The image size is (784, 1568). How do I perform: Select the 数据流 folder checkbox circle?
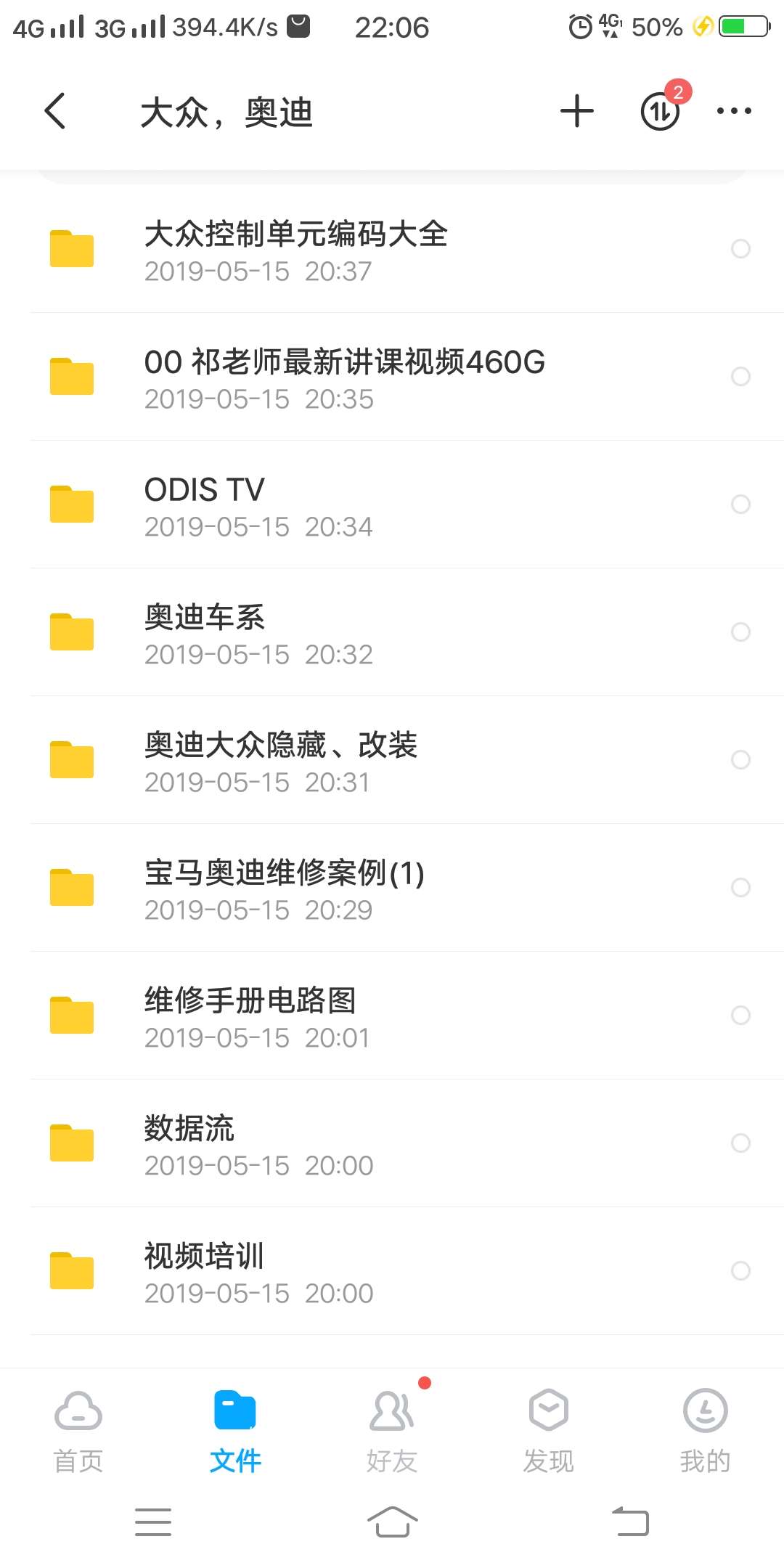[x=740, y=1143]
